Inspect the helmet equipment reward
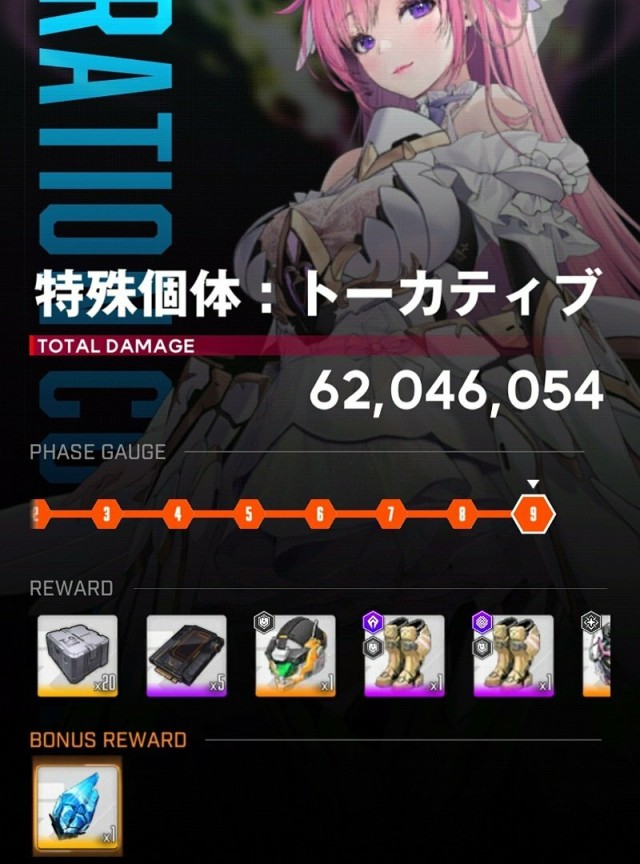The image size is (640, 864). [295, 655]
